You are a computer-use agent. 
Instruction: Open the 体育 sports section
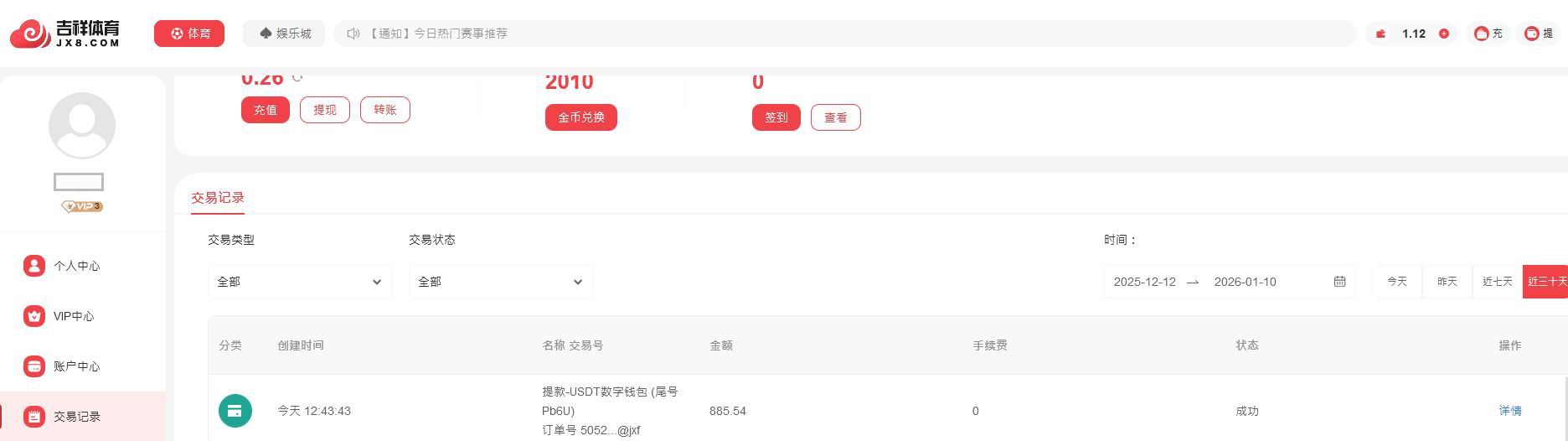(189, 34)
